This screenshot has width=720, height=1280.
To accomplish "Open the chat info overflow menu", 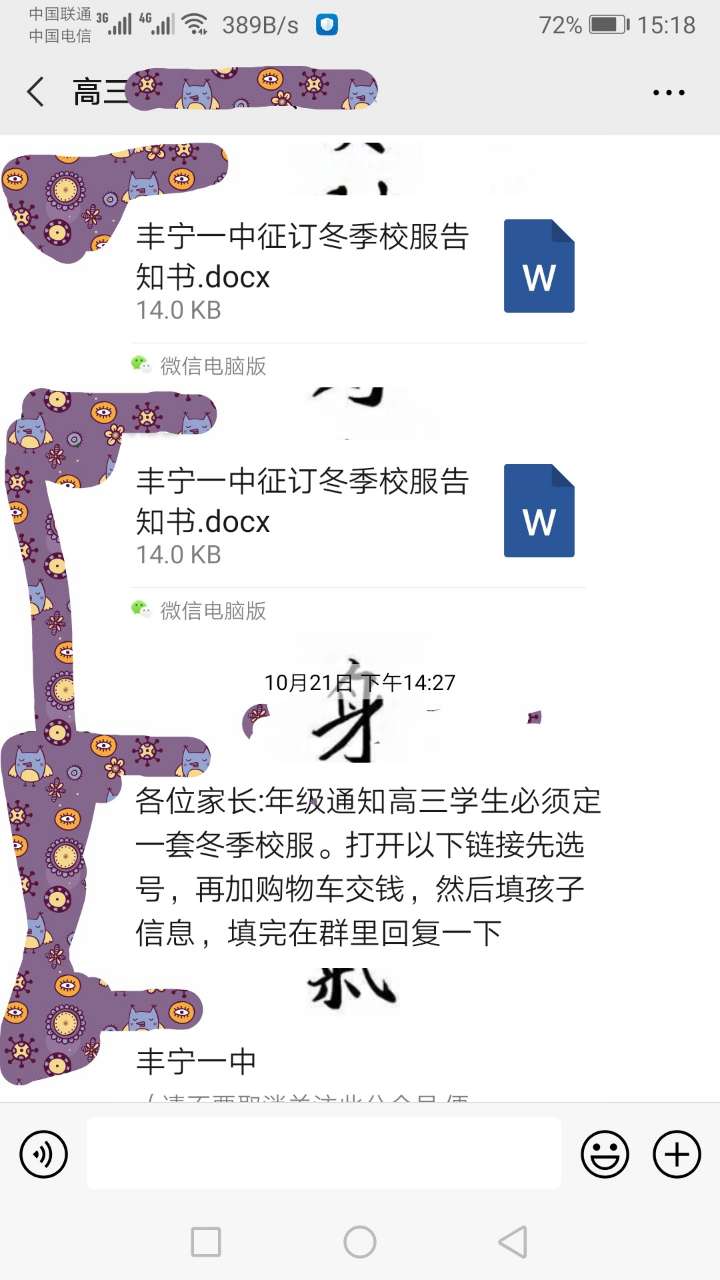I will [668, 92].
